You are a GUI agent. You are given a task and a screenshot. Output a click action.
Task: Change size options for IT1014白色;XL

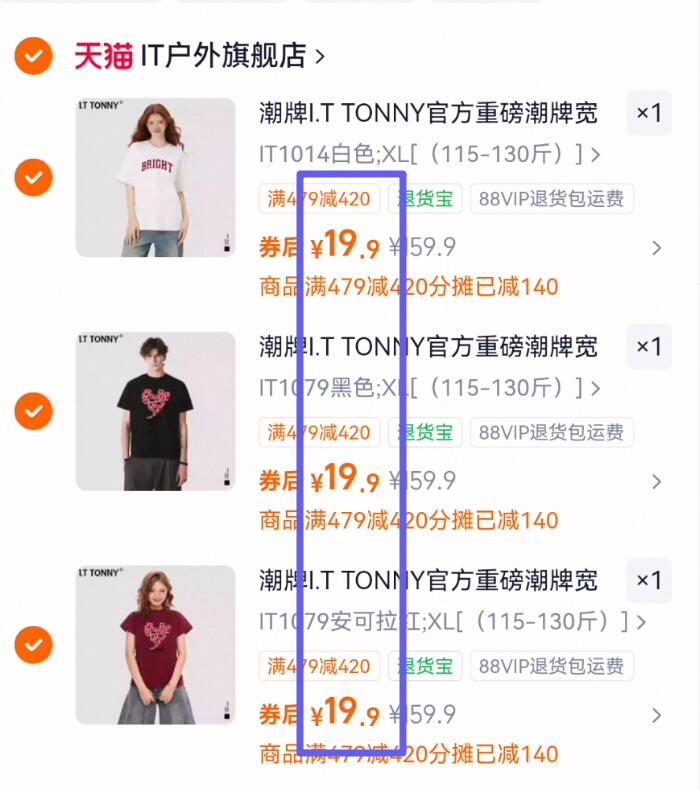430,155
